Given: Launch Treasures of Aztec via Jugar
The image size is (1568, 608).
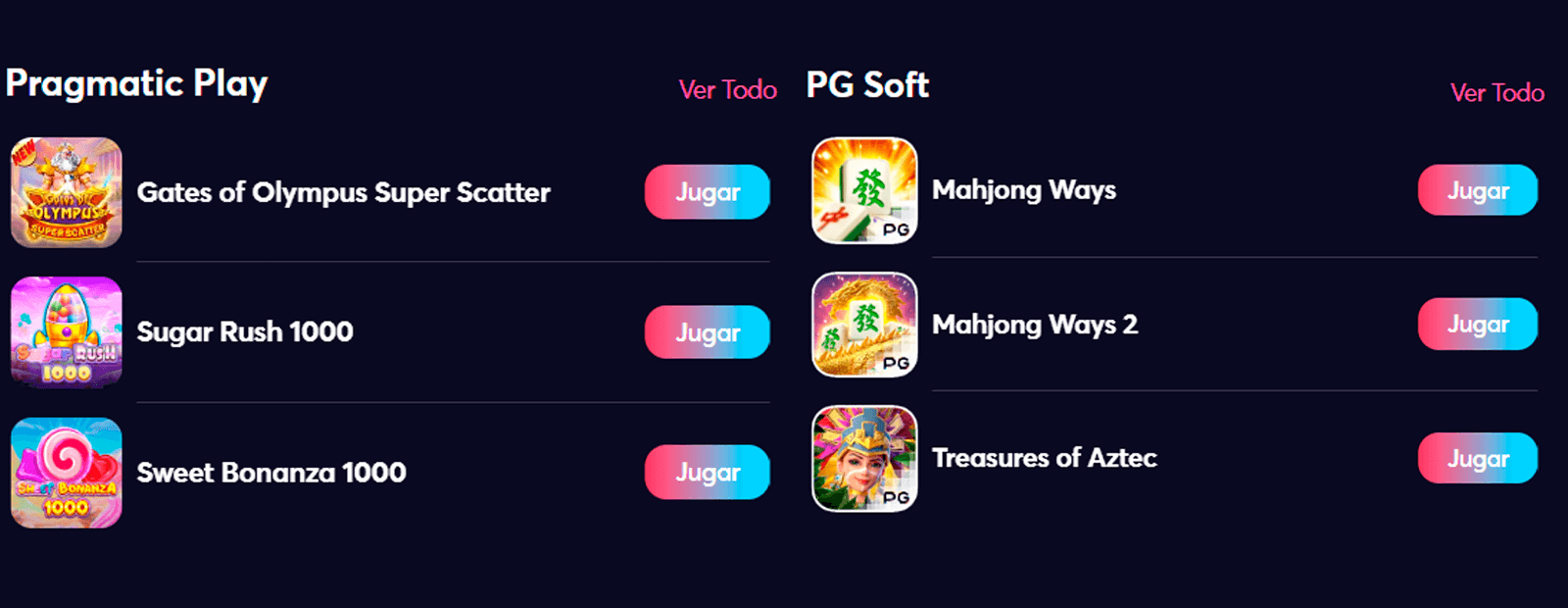Looking at the screenshot, I should (x=1477, y=459).
